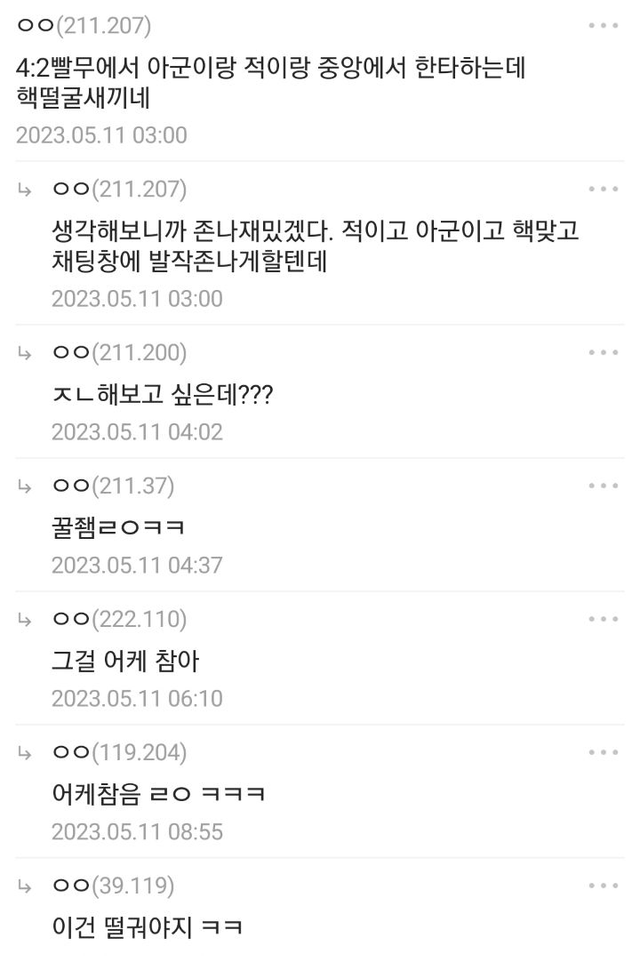Open the overflow menu for the 그걸 어케 참아 reply
Image resolution: width=640 pixels, height=956 pixels.
(x=604, y=620)
